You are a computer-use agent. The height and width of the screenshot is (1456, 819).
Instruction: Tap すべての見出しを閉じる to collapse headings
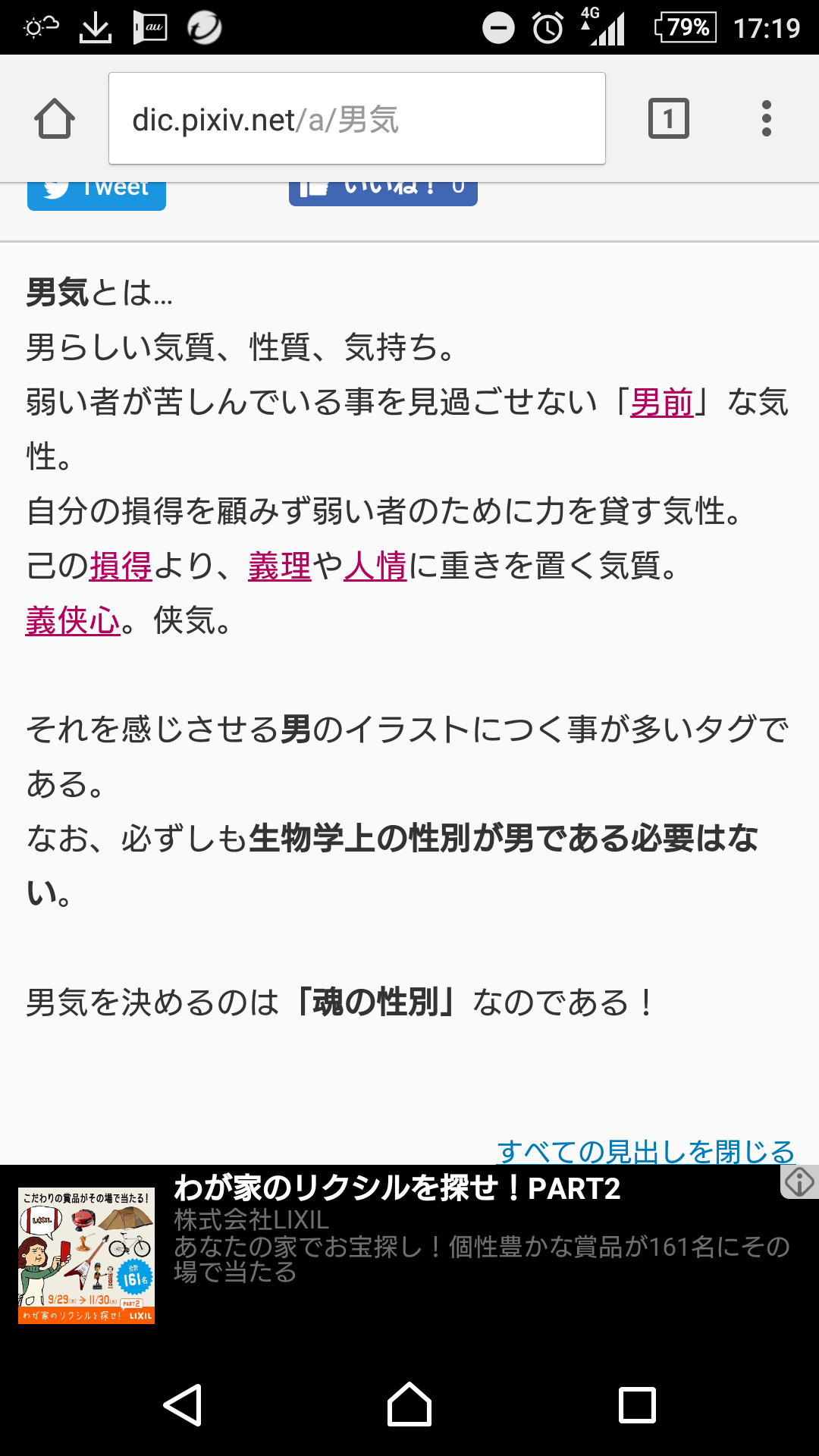[645, 1151]
